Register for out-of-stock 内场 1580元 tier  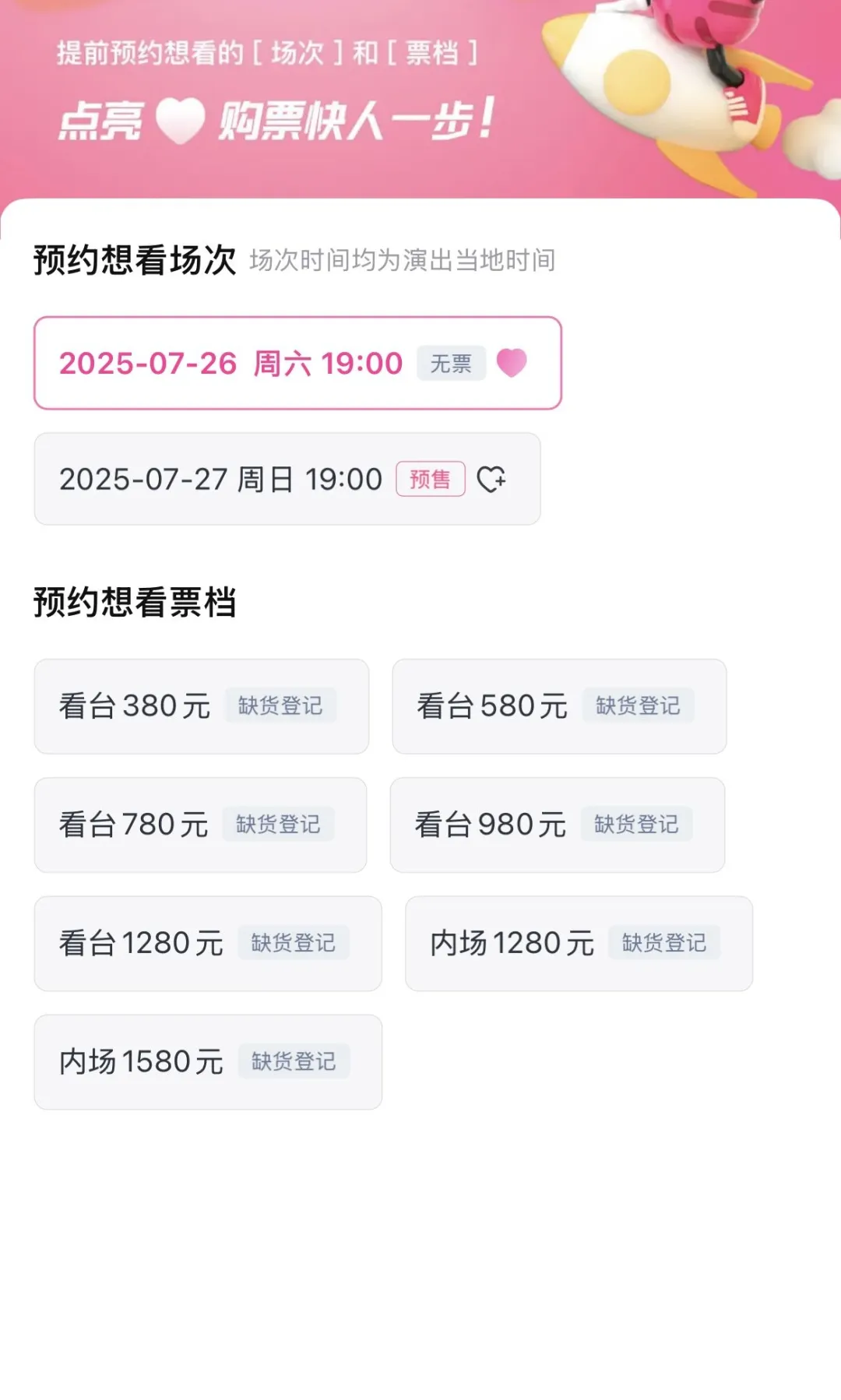294,1061
